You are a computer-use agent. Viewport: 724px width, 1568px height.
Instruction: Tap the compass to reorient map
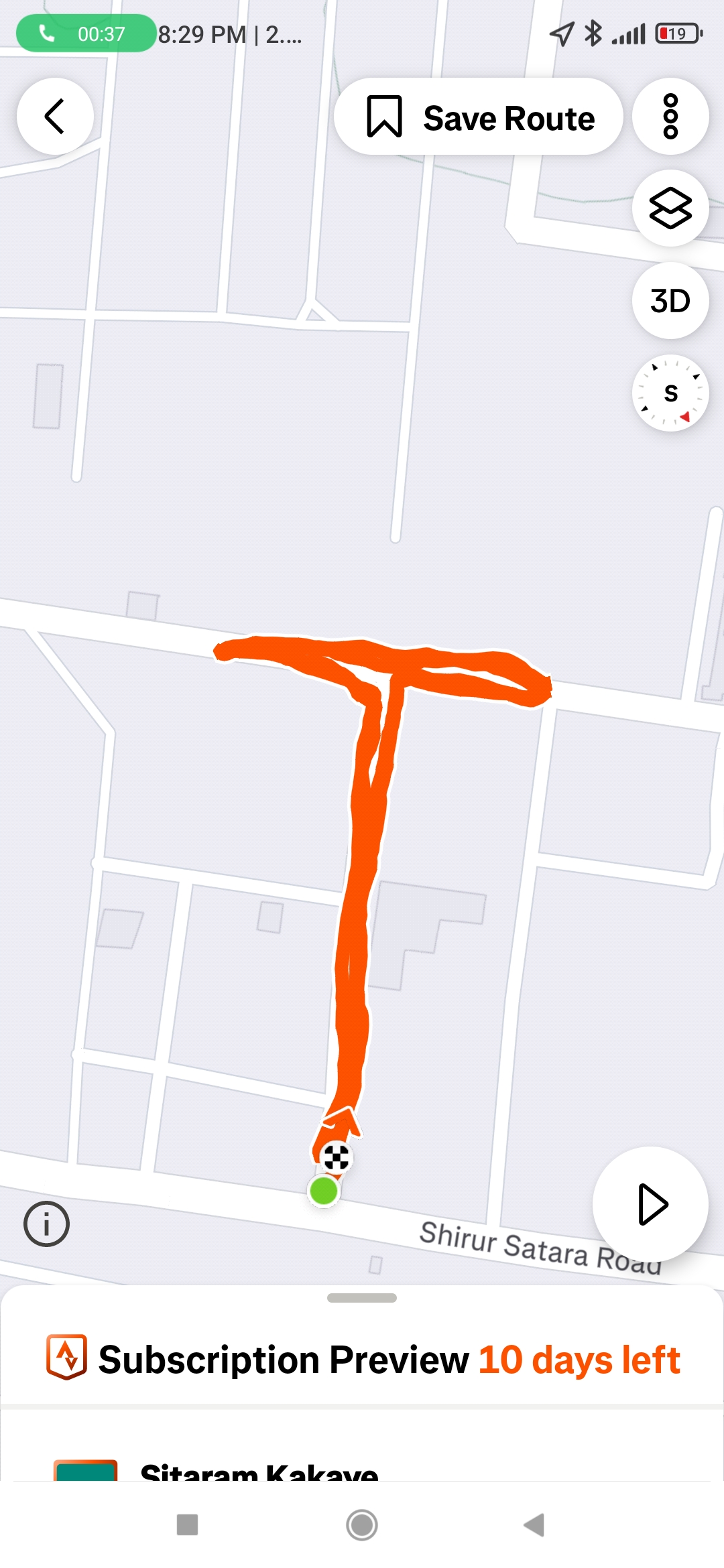(670, 393)
